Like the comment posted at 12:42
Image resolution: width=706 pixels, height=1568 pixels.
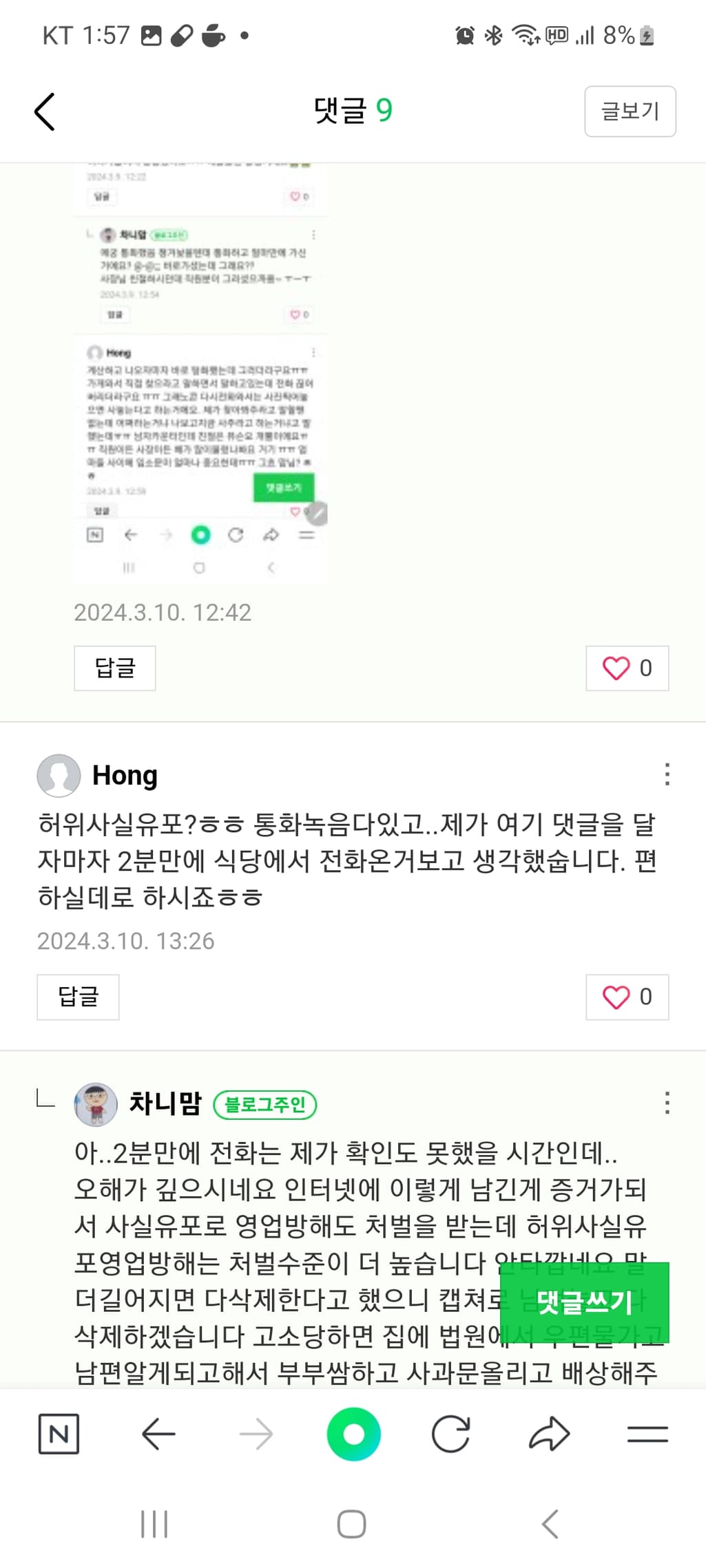[627, 668]
